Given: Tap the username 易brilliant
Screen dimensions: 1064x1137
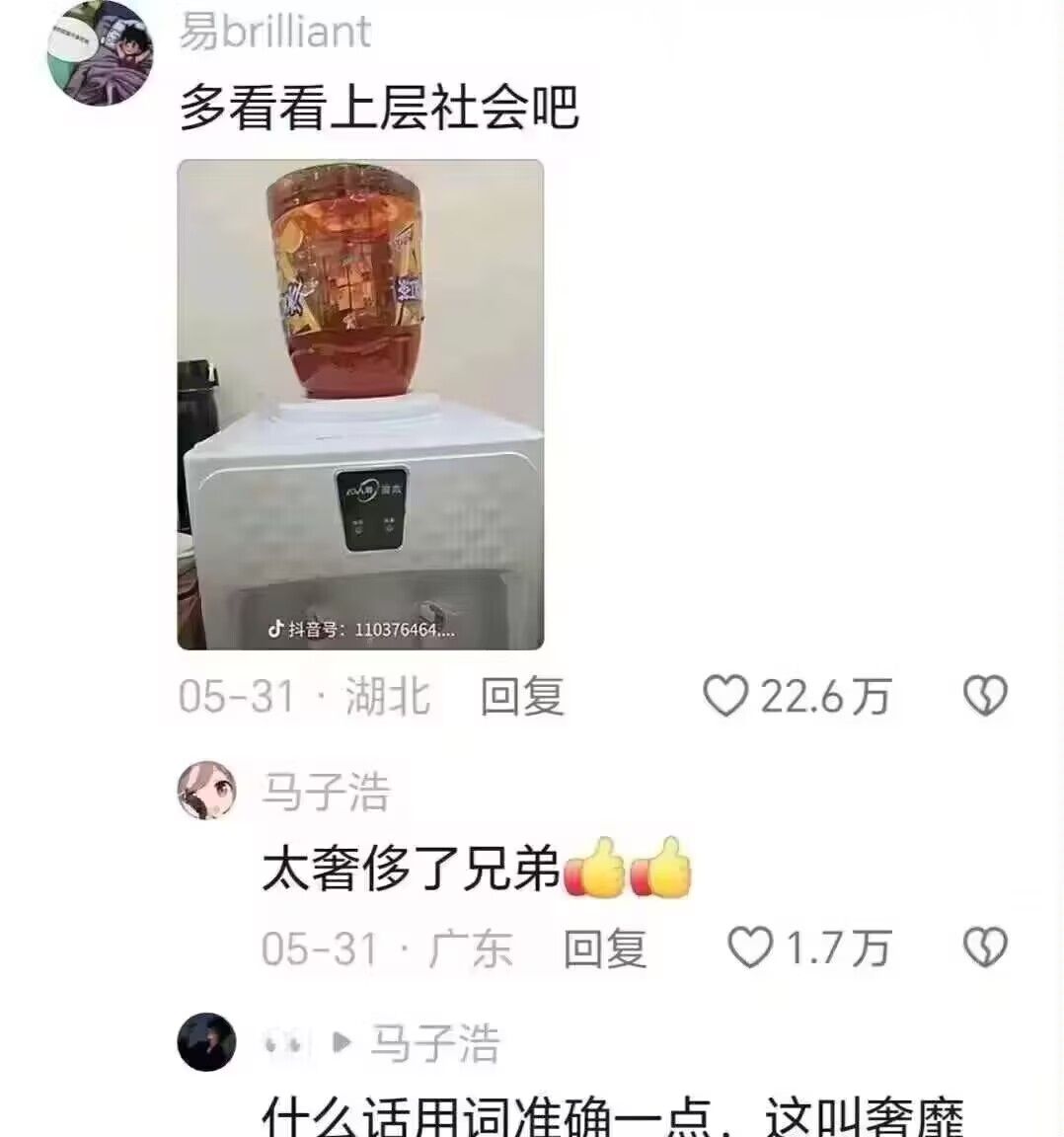Looking at the screenshot, I should pyautogui.click(x=275, y=32).
